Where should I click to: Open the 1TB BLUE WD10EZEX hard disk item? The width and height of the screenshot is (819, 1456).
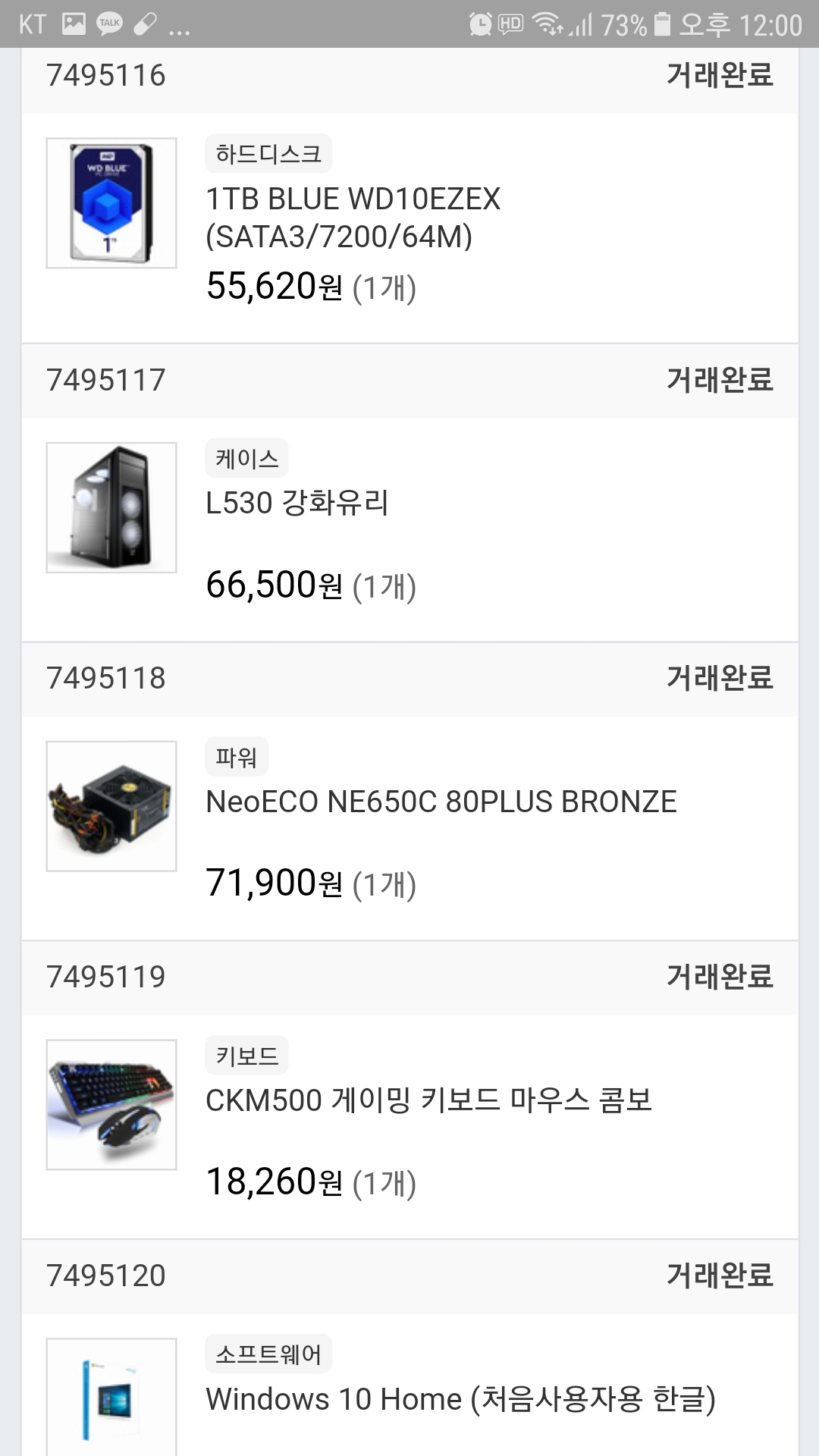pyautogui.click(x=353, y=218)
